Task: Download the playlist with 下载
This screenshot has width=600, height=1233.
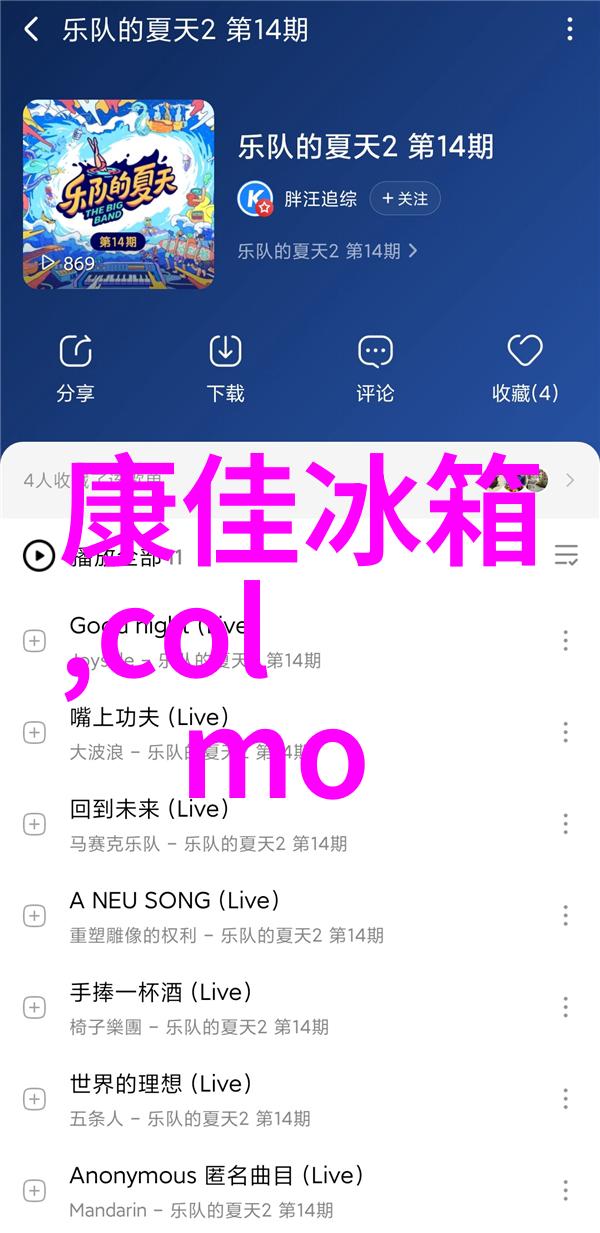Action: [225, 369]
